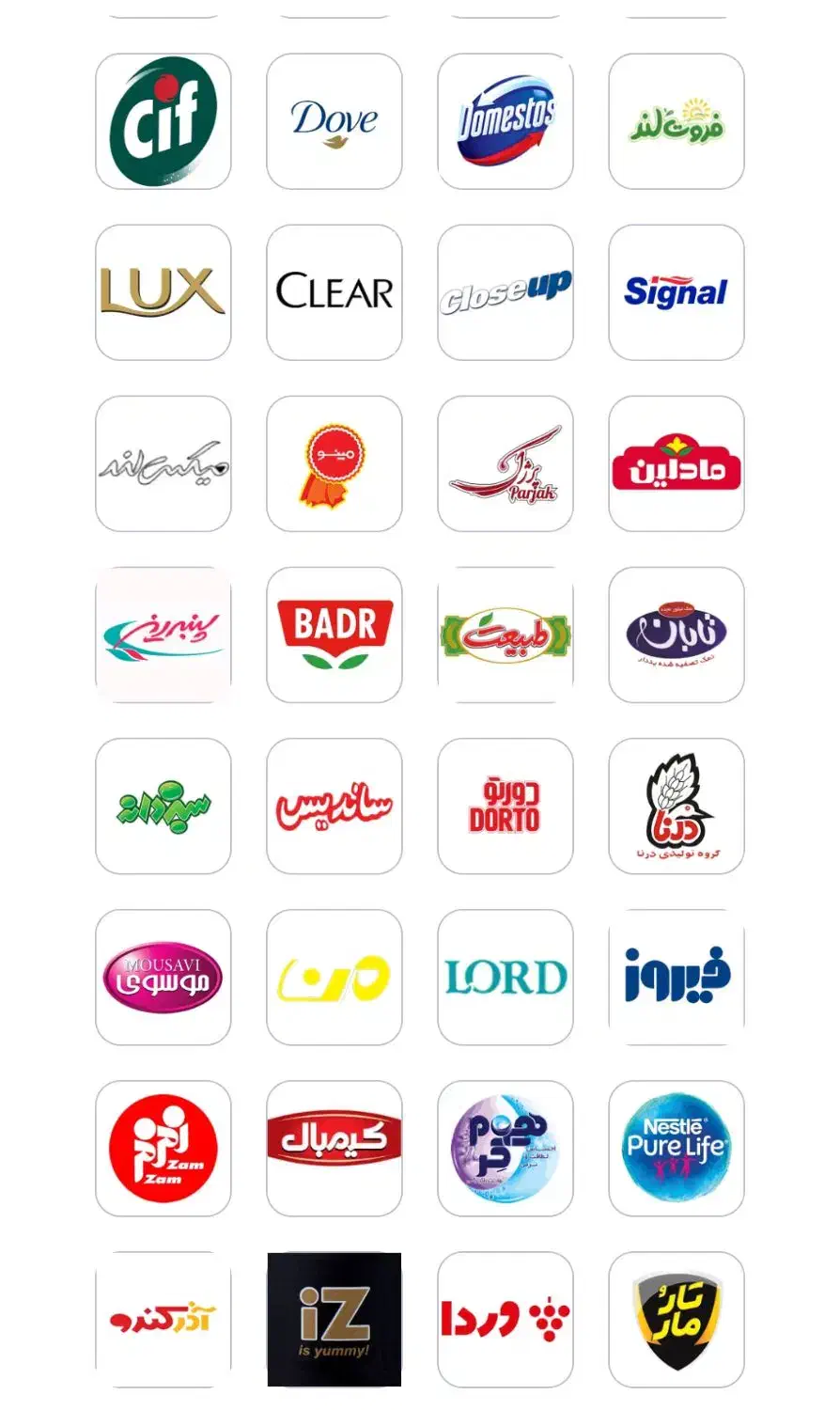Tap the BADR brand tile
Viewport: 840px width, 1410px height.
(x=334, y=634)
